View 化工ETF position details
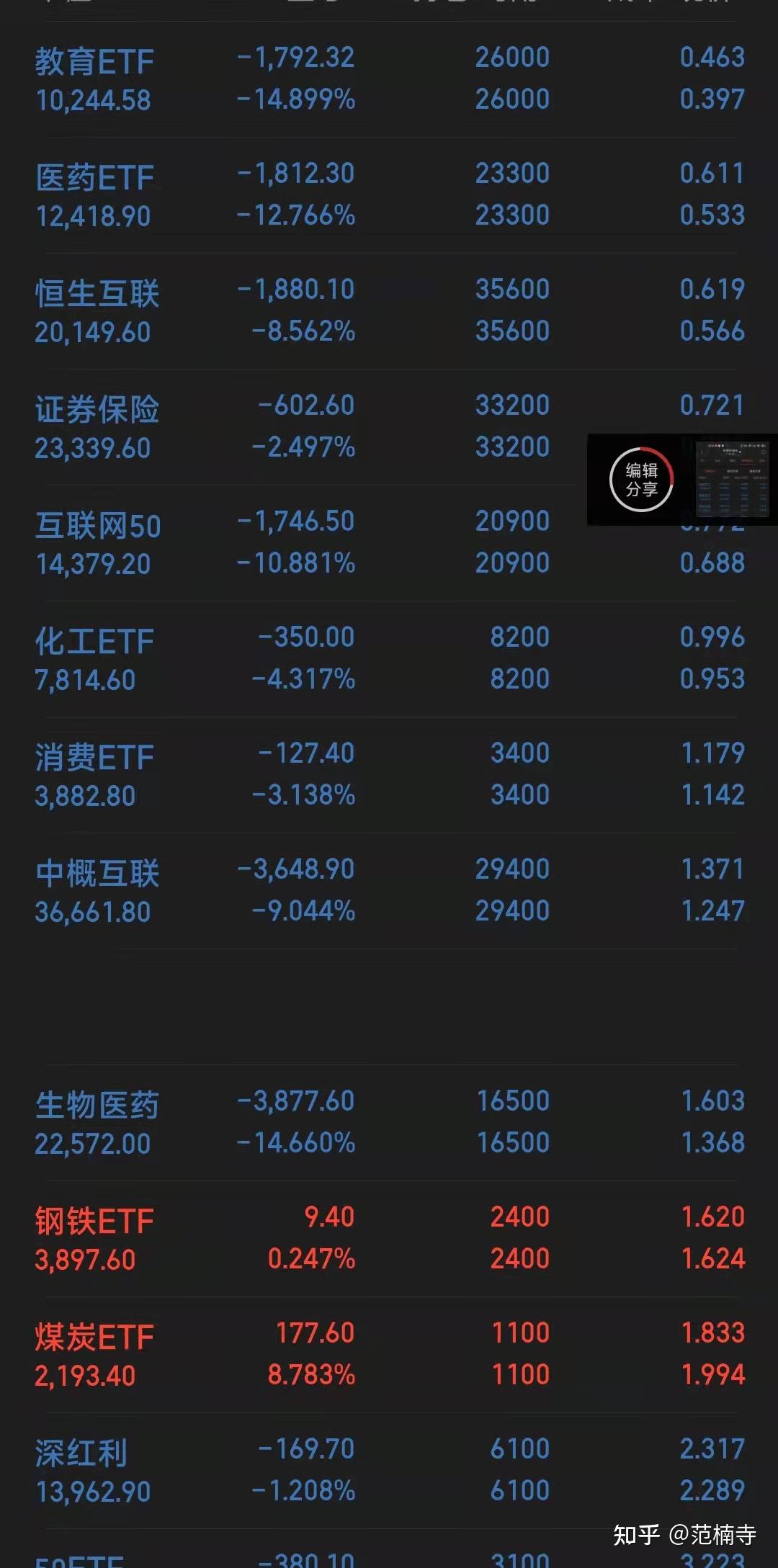This screenshot has height=1568, width=778. [389, 659]
